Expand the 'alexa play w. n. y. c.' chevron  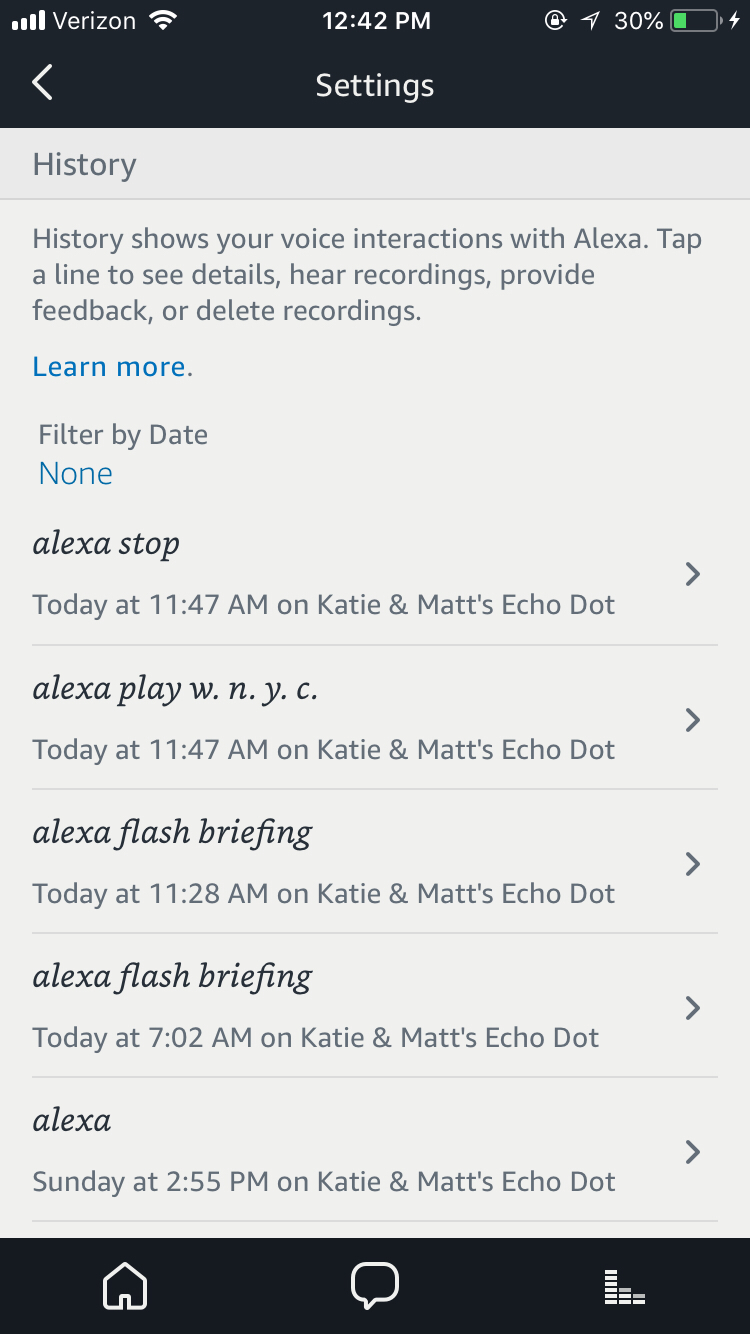point(692,719)
